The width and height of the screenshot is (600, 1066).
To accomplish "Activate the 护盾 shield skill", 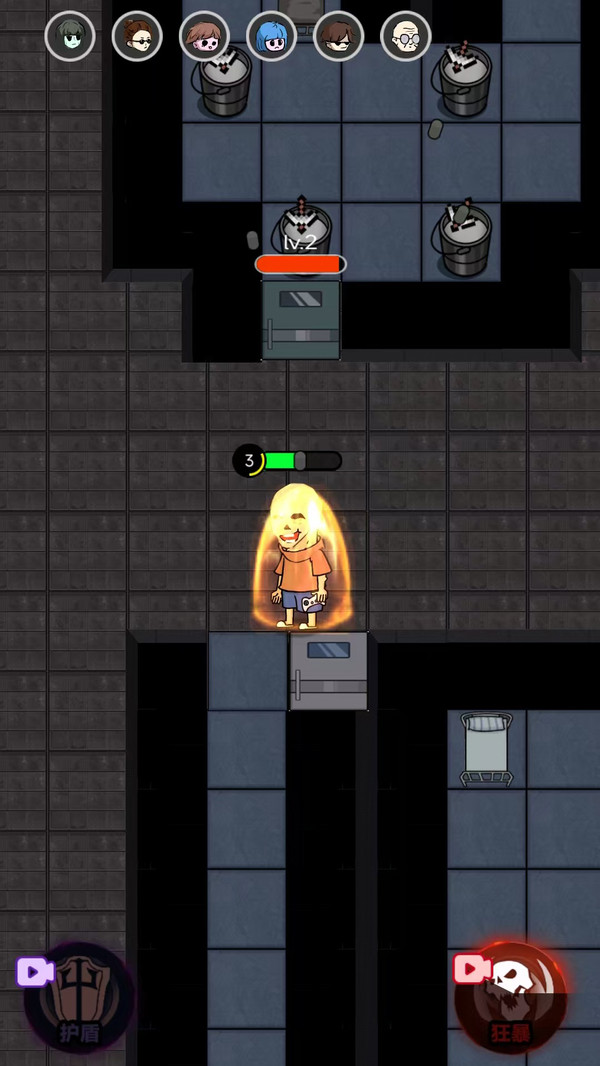I will click(80, 996).
